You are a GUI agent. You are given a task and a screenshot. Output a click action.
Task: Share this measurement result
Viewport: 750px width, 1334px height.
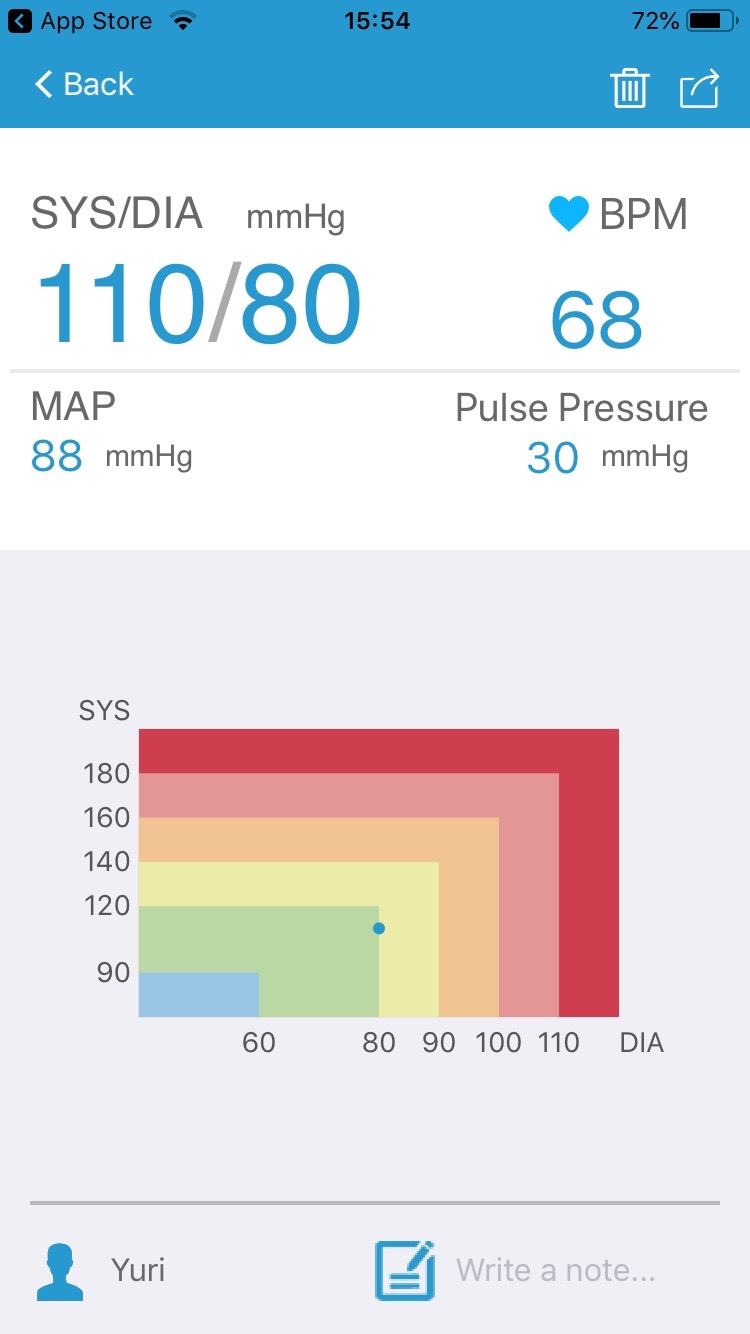700,88
